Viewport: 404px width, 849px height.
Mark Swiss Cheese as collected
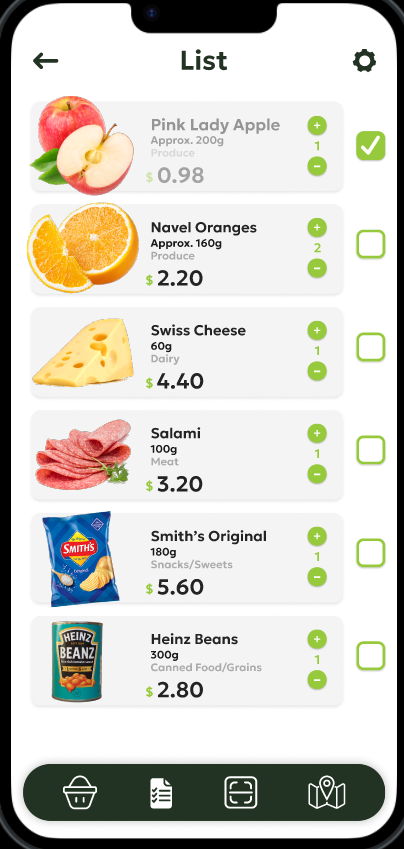[370, 347]
